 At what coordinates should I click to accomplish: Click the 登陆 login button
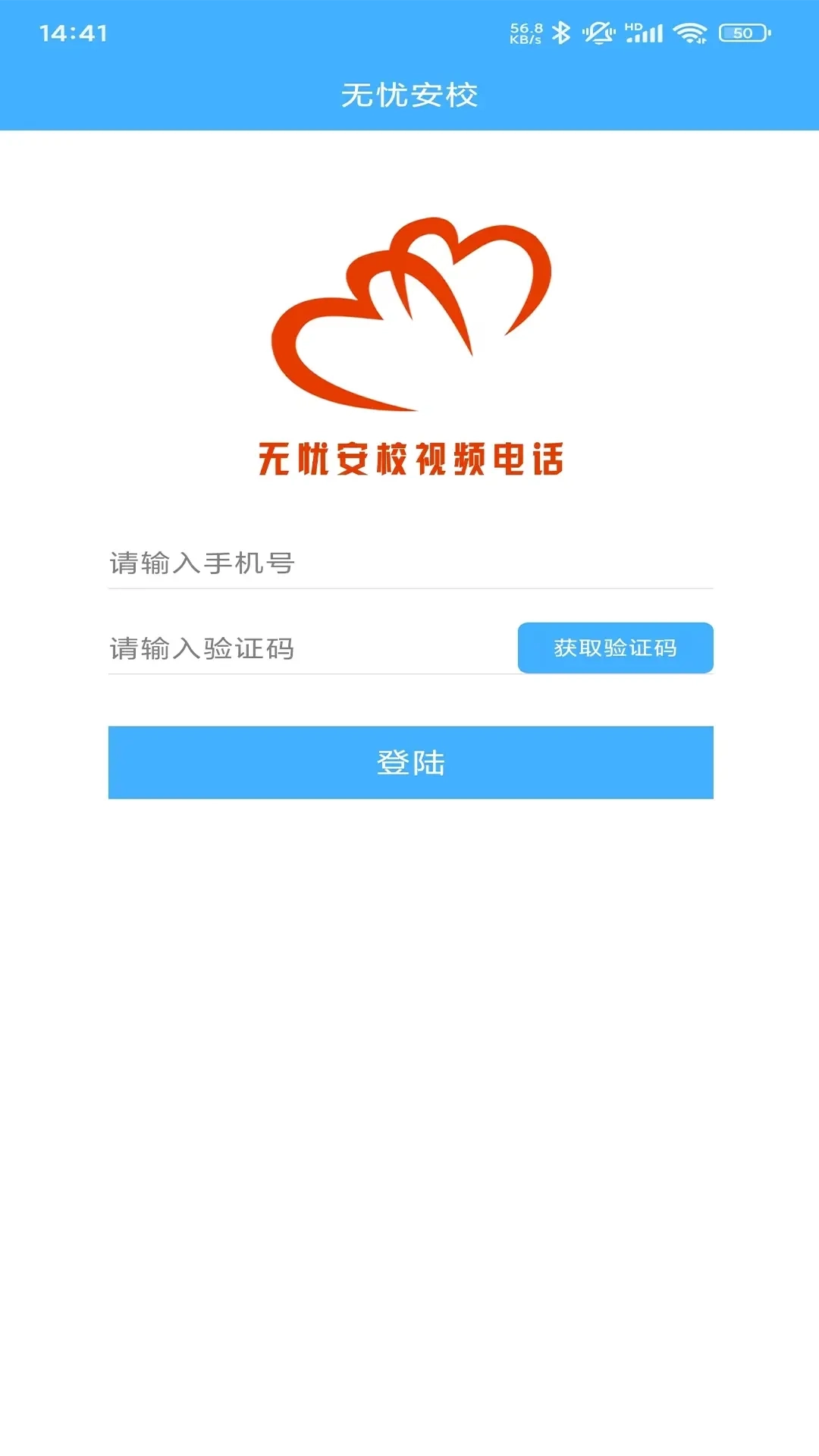[409, 762]
